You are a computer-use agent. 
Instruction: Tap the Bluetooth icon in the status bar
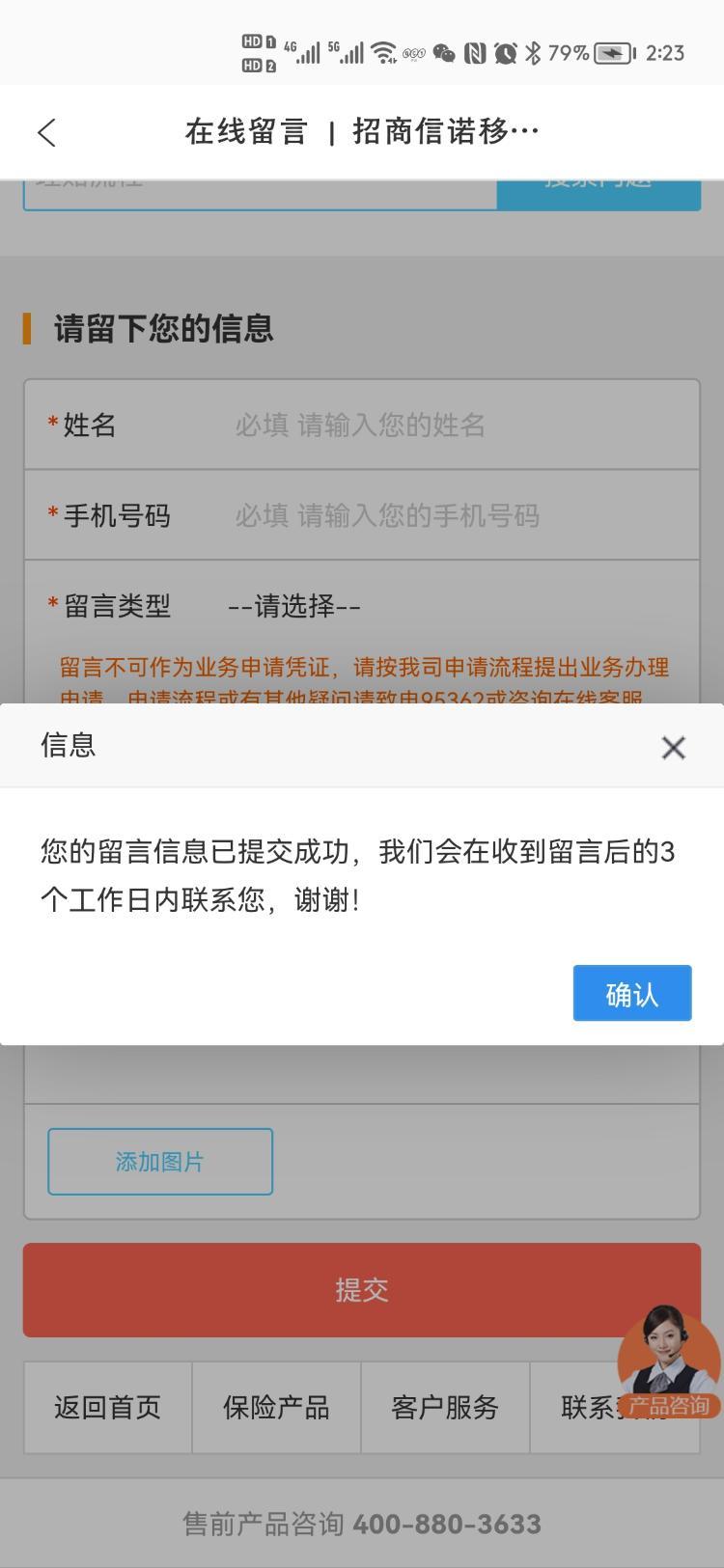click(532, 53)
